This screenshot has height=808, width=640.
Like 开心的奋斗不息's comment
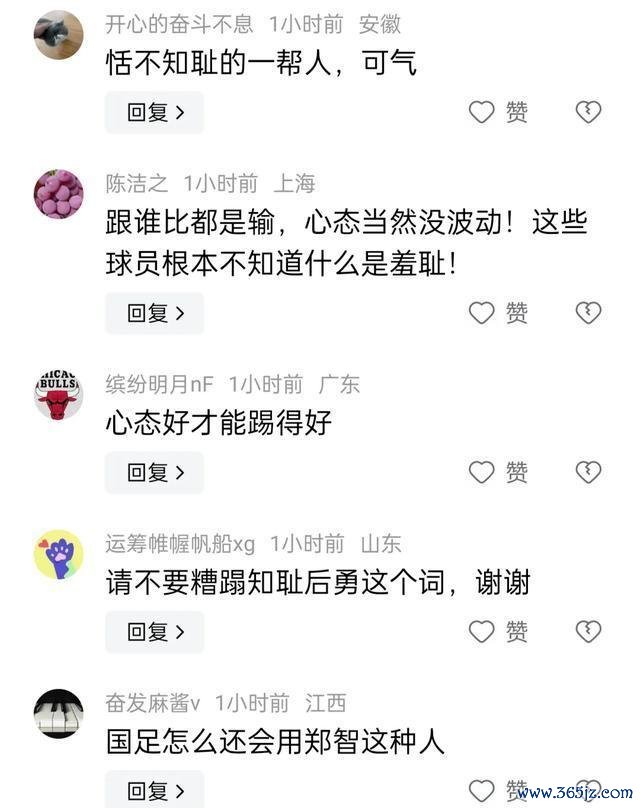[498, 113]
